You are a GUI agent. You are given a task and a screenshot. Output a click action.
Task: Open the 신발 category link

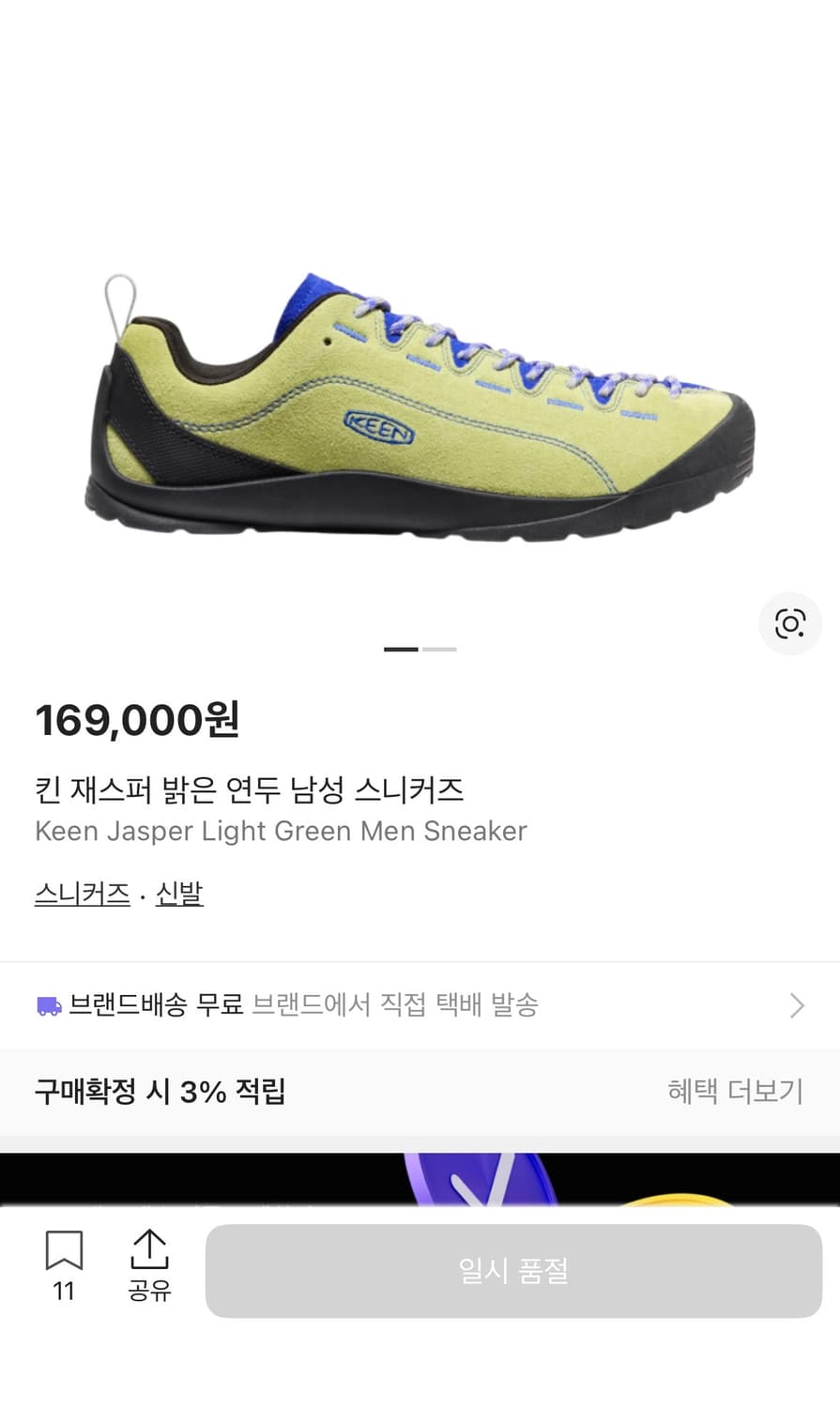pyautogui.click(x=179, y=894)
